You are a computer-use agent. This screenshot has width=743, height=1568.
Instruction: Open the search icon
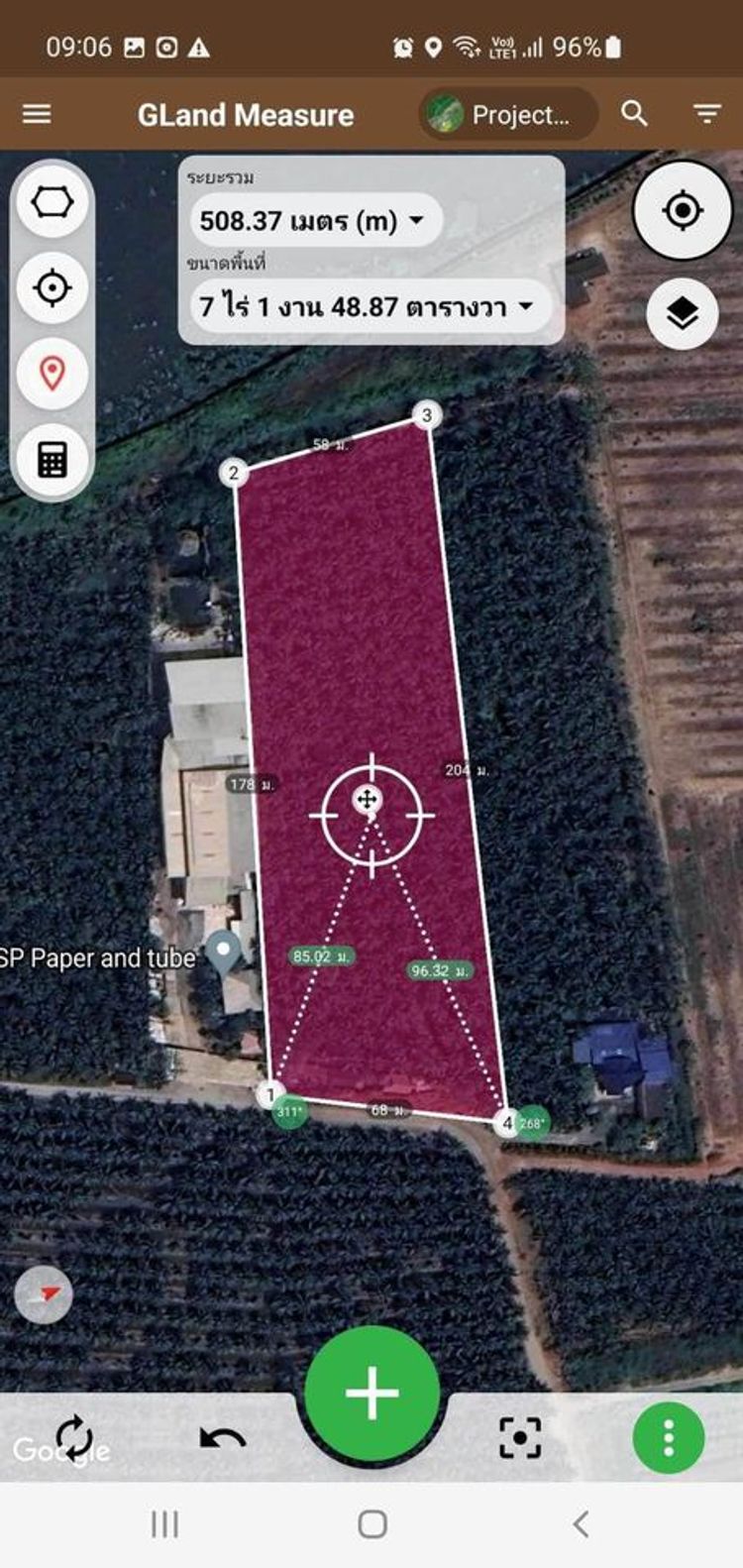(x=634, y=114)
